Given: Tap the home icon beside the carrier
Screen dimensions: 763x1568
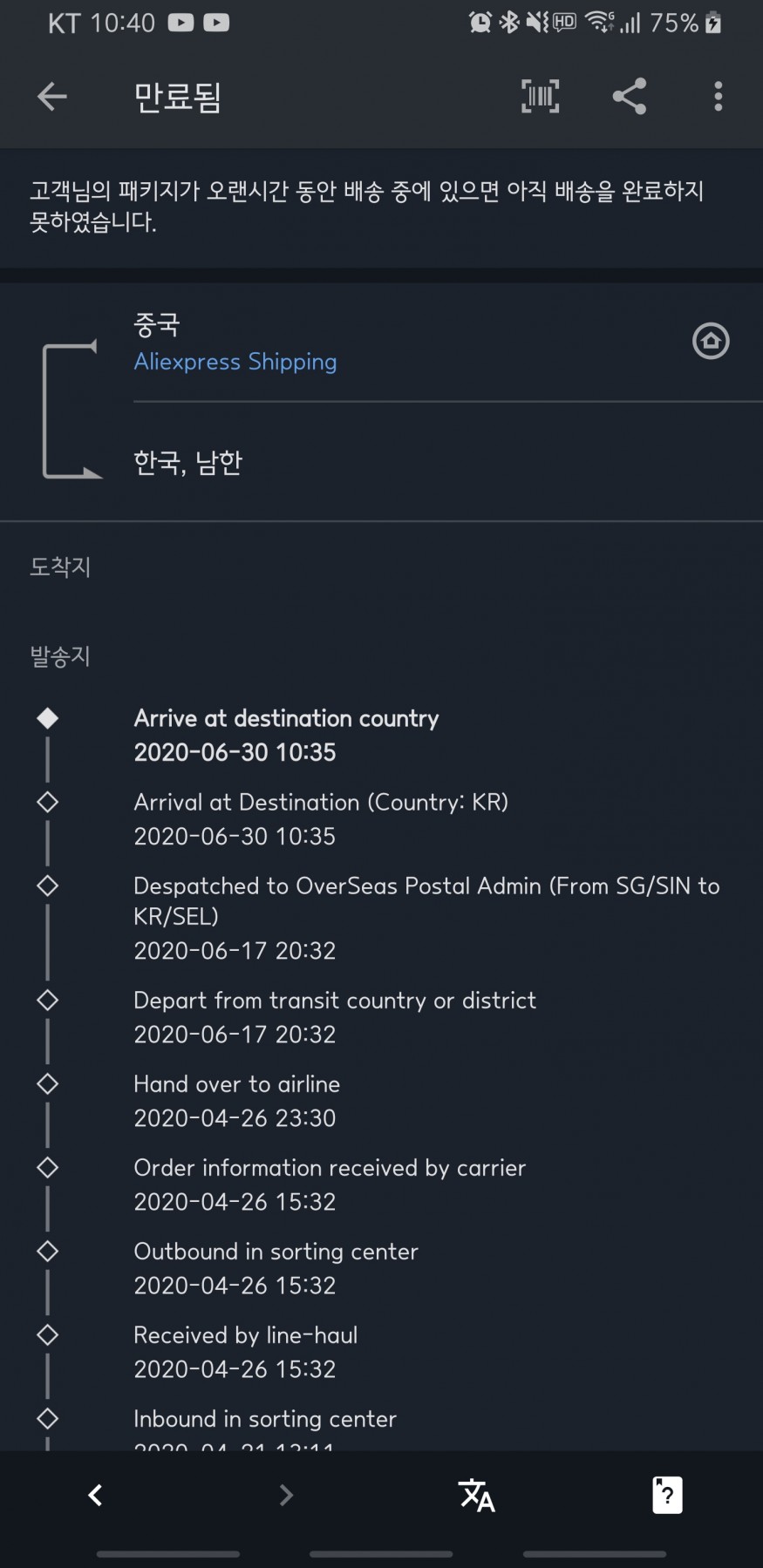Looking at the screenshot, I should tap(711, 341).
